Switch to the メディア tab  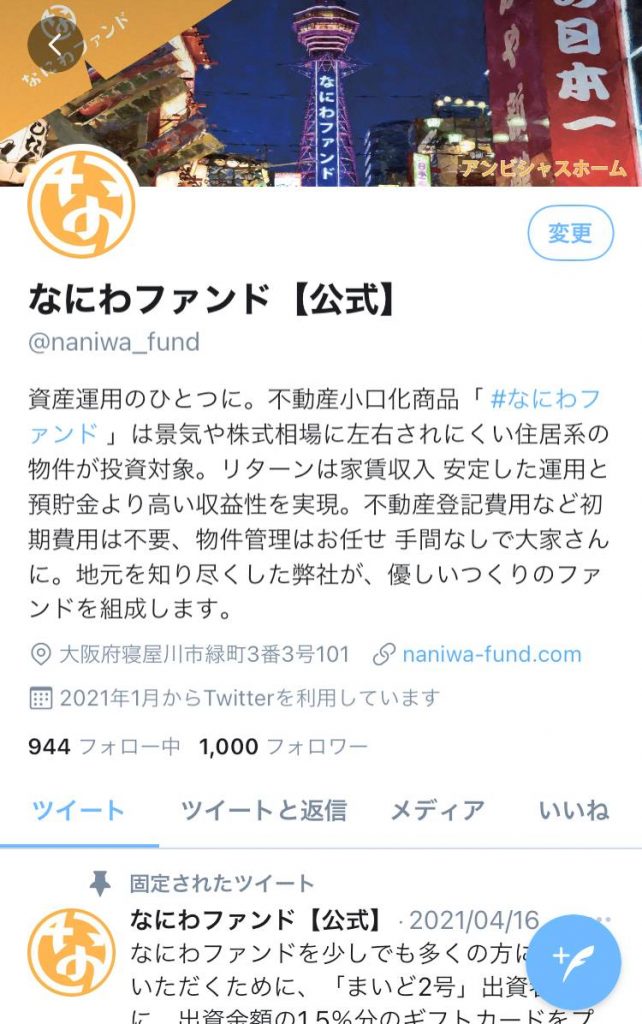tap(437, 810)
